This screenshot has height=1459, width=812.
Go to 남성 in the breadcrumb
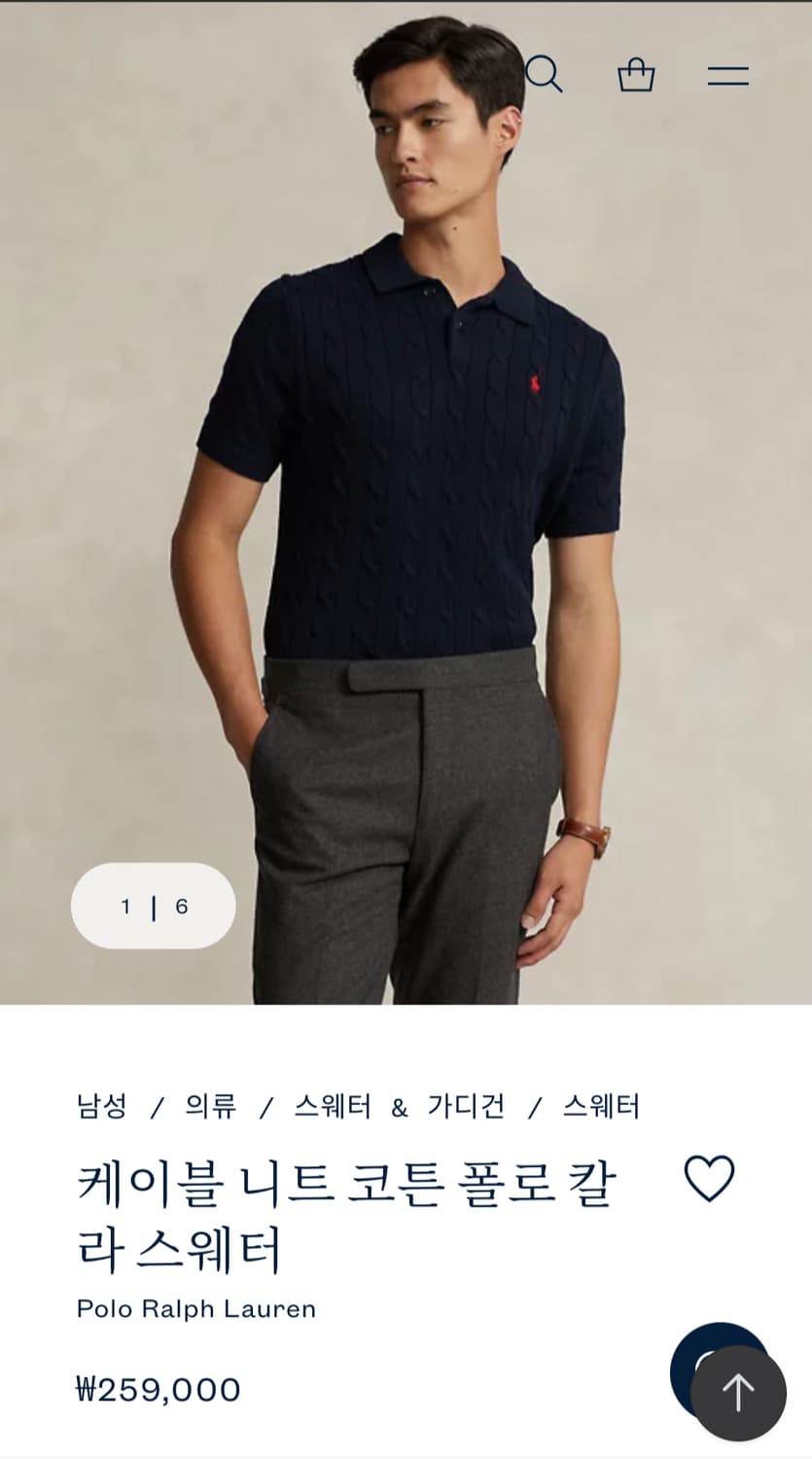(102, 1106)
